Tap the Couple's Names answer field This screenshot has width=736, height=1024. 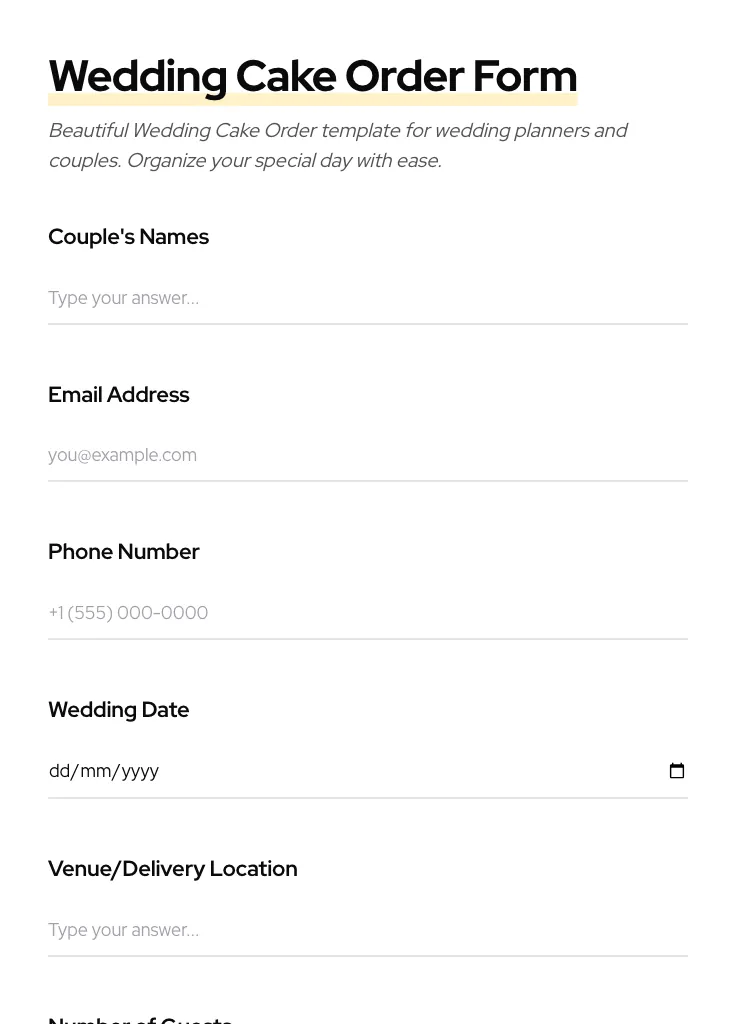point(367,298)
